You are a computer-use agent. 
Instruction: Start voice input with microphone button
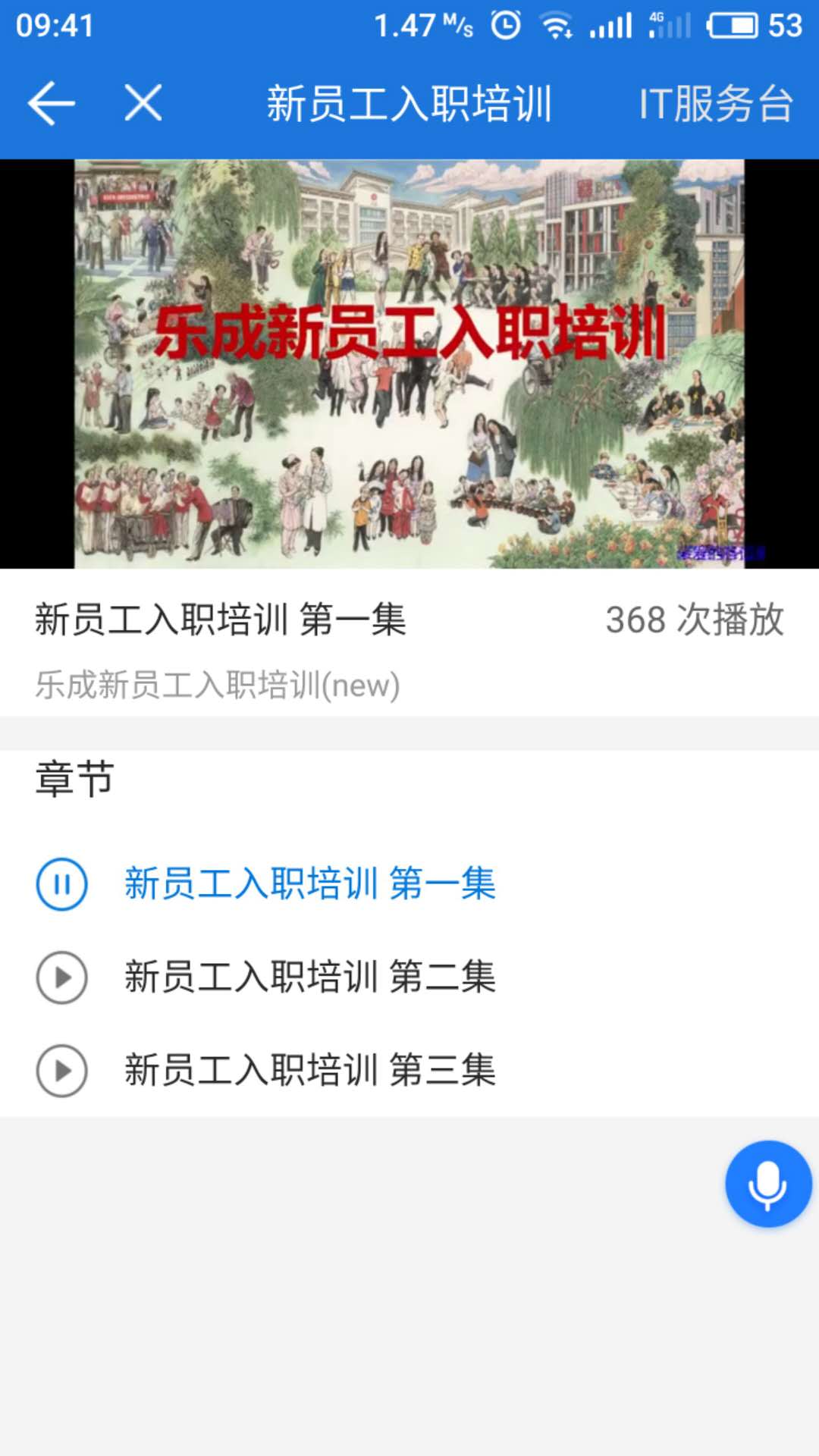(767, 1184)
